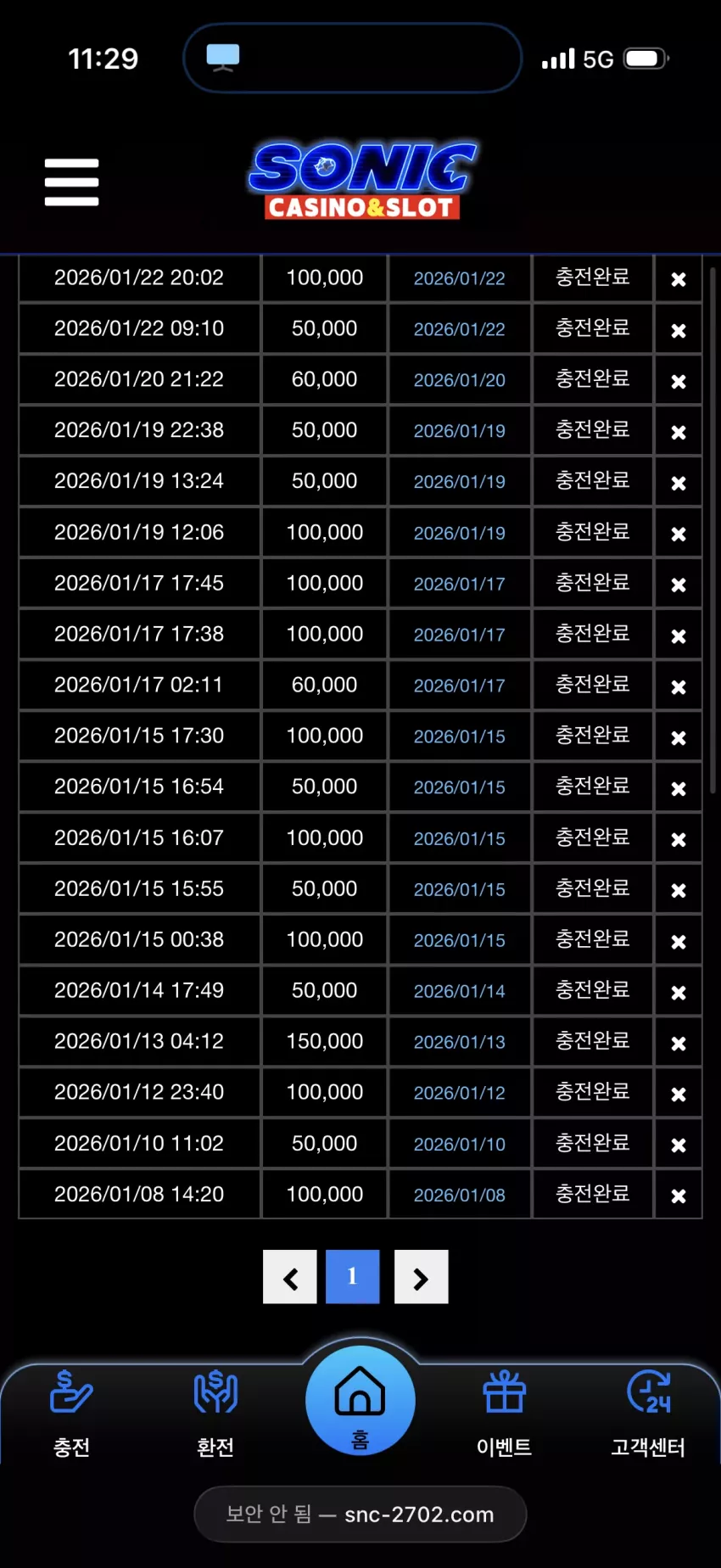Delete the 2026/01/19 12:06 record
The image size is (721, 1568).
click(679, 535)
